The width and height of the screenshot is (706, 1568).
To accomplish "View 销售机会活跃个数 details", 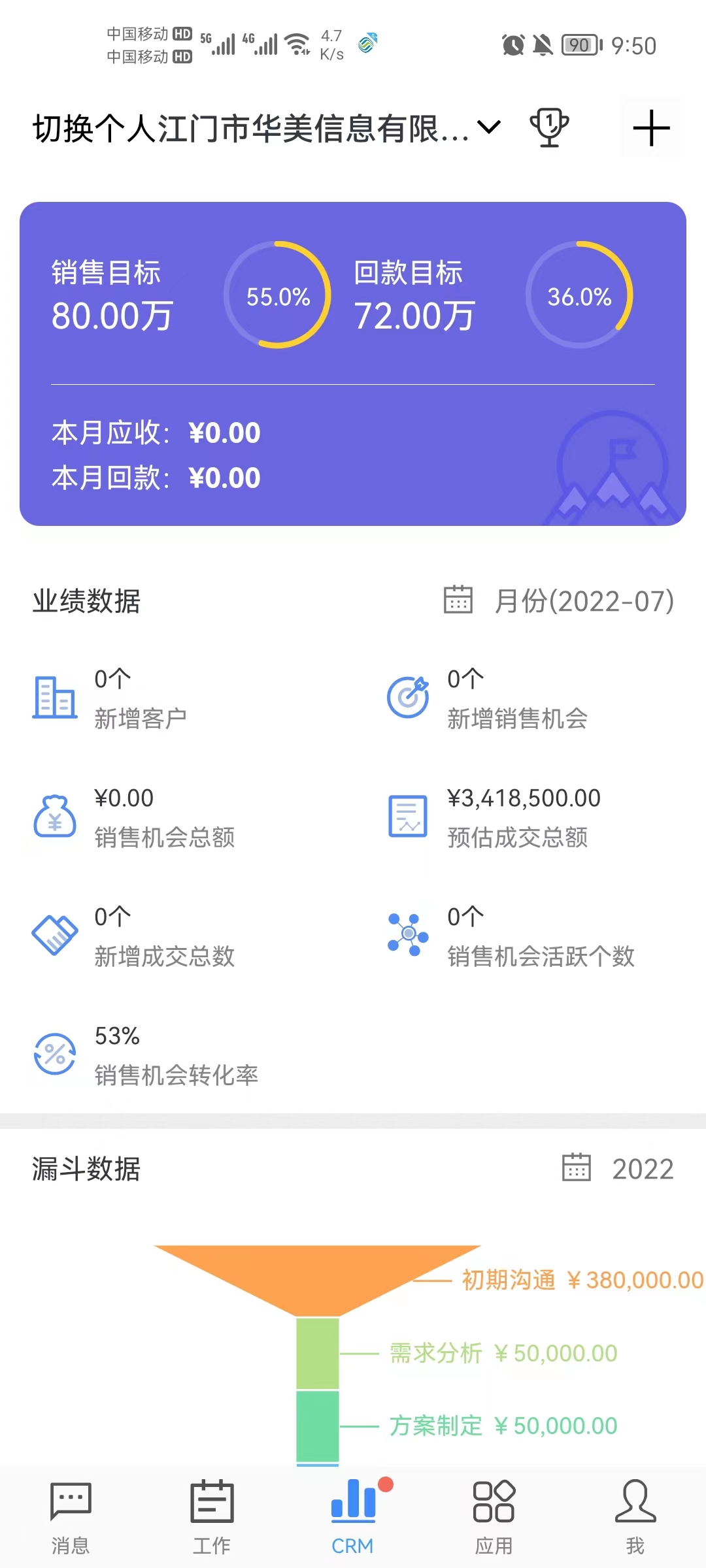I will 511,936.
